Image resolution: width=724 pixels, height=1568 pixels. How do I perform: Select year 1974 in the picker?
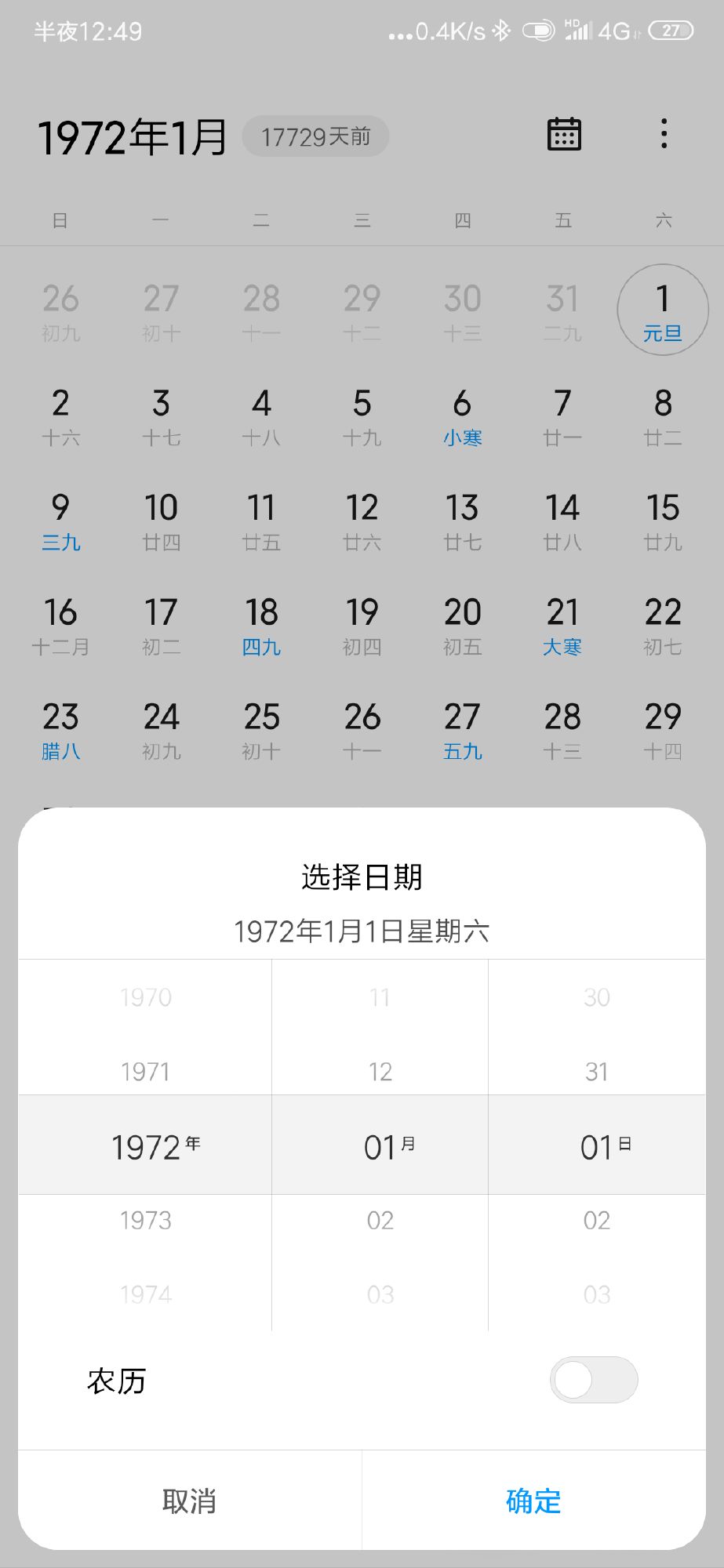click(x=146, y=1294)
